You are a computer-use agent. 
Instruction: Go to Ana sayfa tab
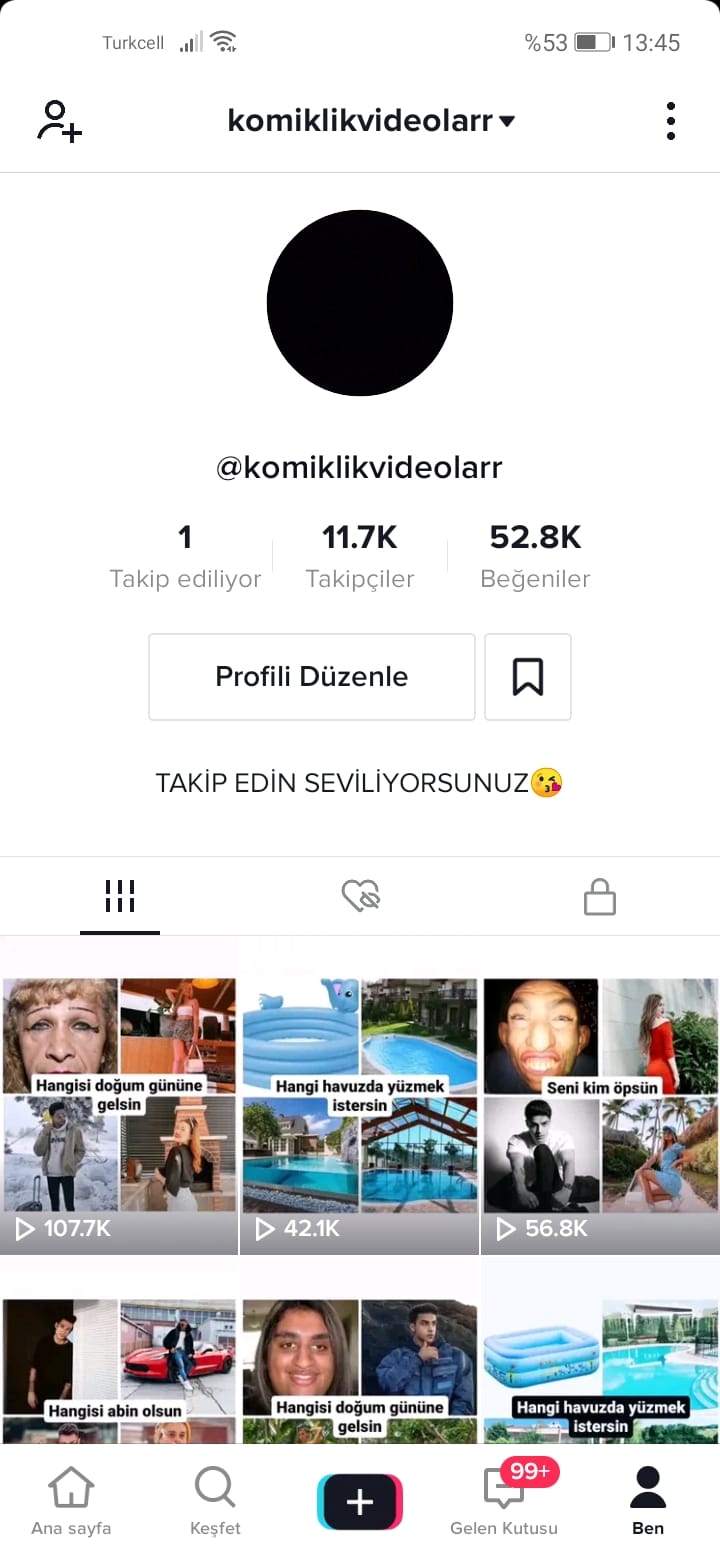tap(71, 1500)
